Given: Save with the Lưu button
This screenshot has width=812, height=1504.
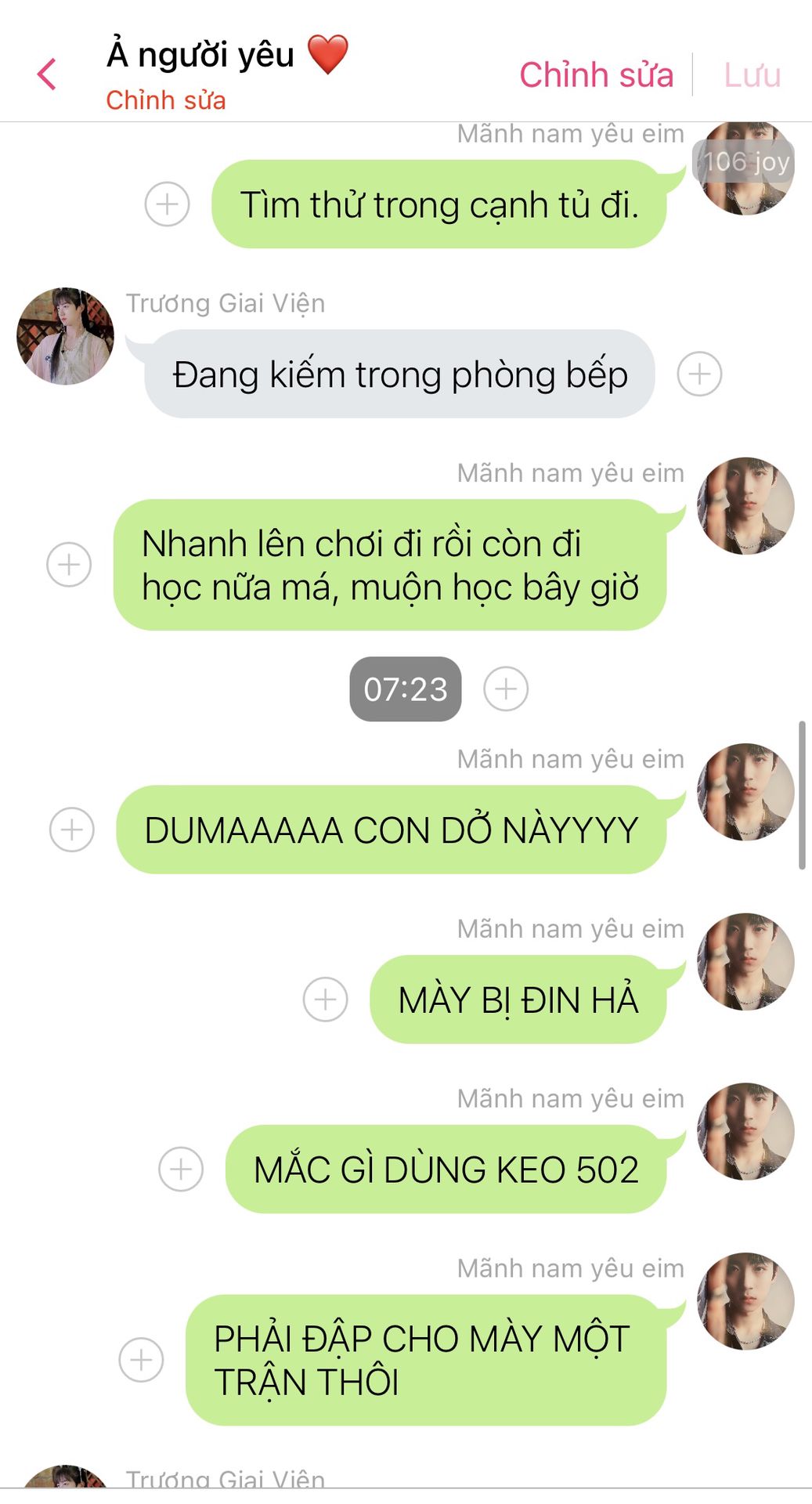Looking at the screenshot, I should pos(752,75).
